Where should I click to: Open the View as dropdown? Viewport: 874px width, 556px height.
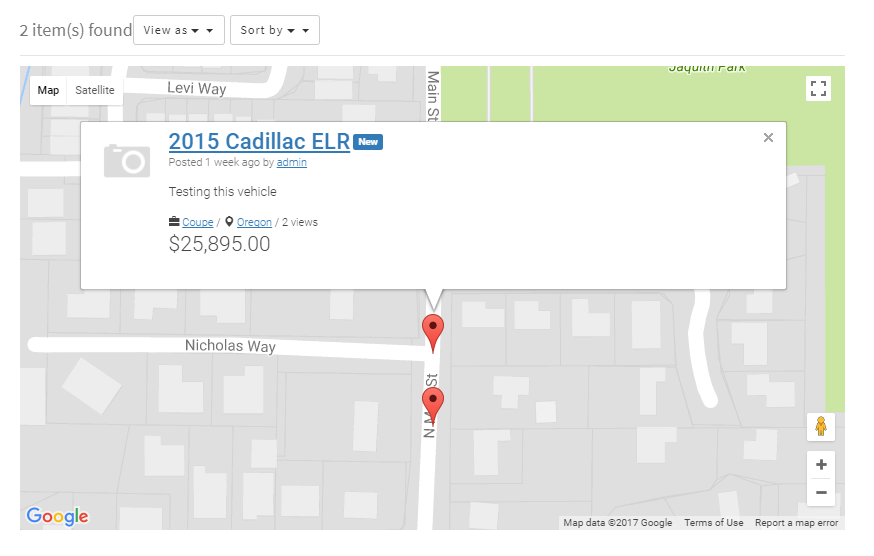(178, 30)
